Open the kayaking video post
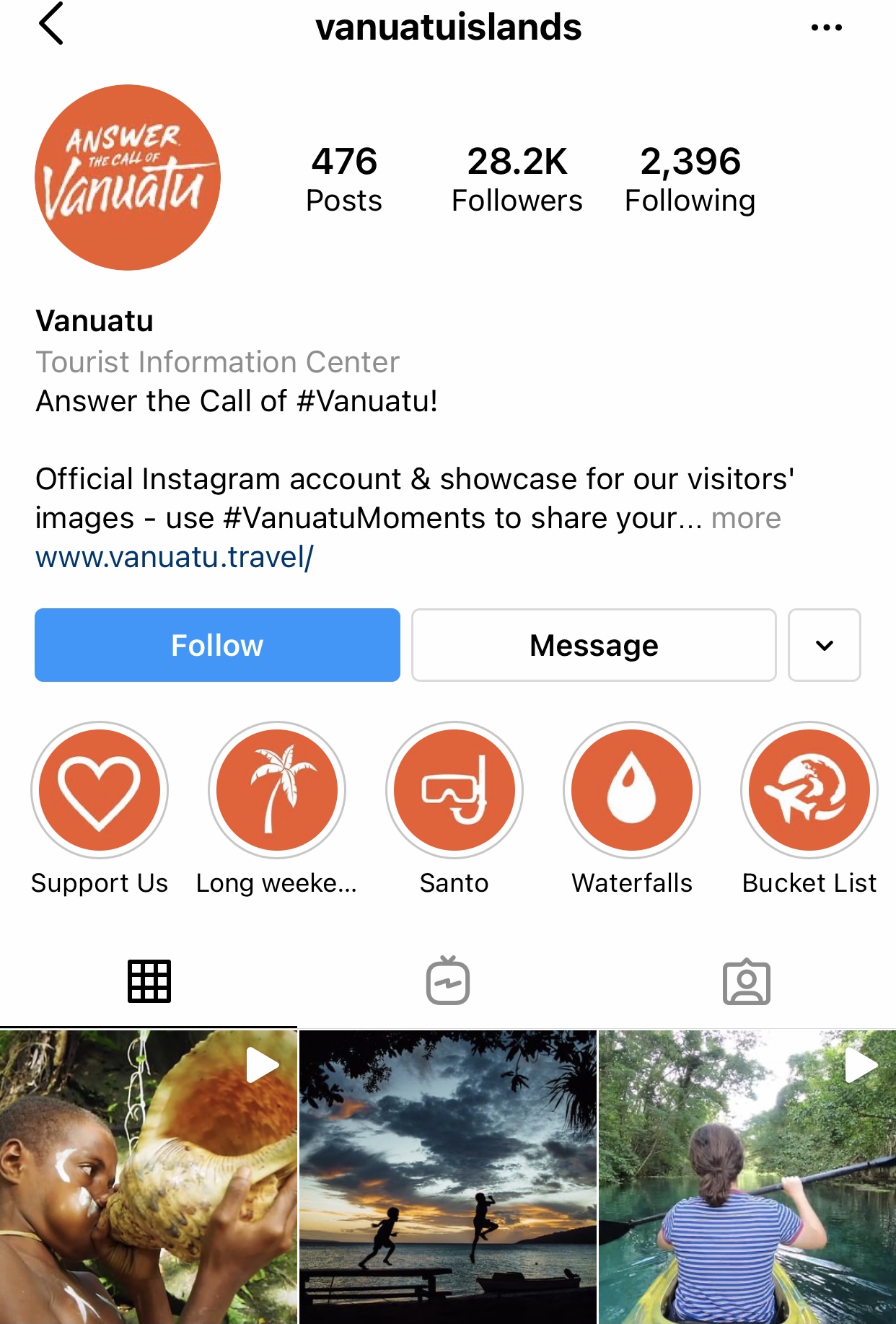This screenshot has height=1324, width=896. [747, 1177]
